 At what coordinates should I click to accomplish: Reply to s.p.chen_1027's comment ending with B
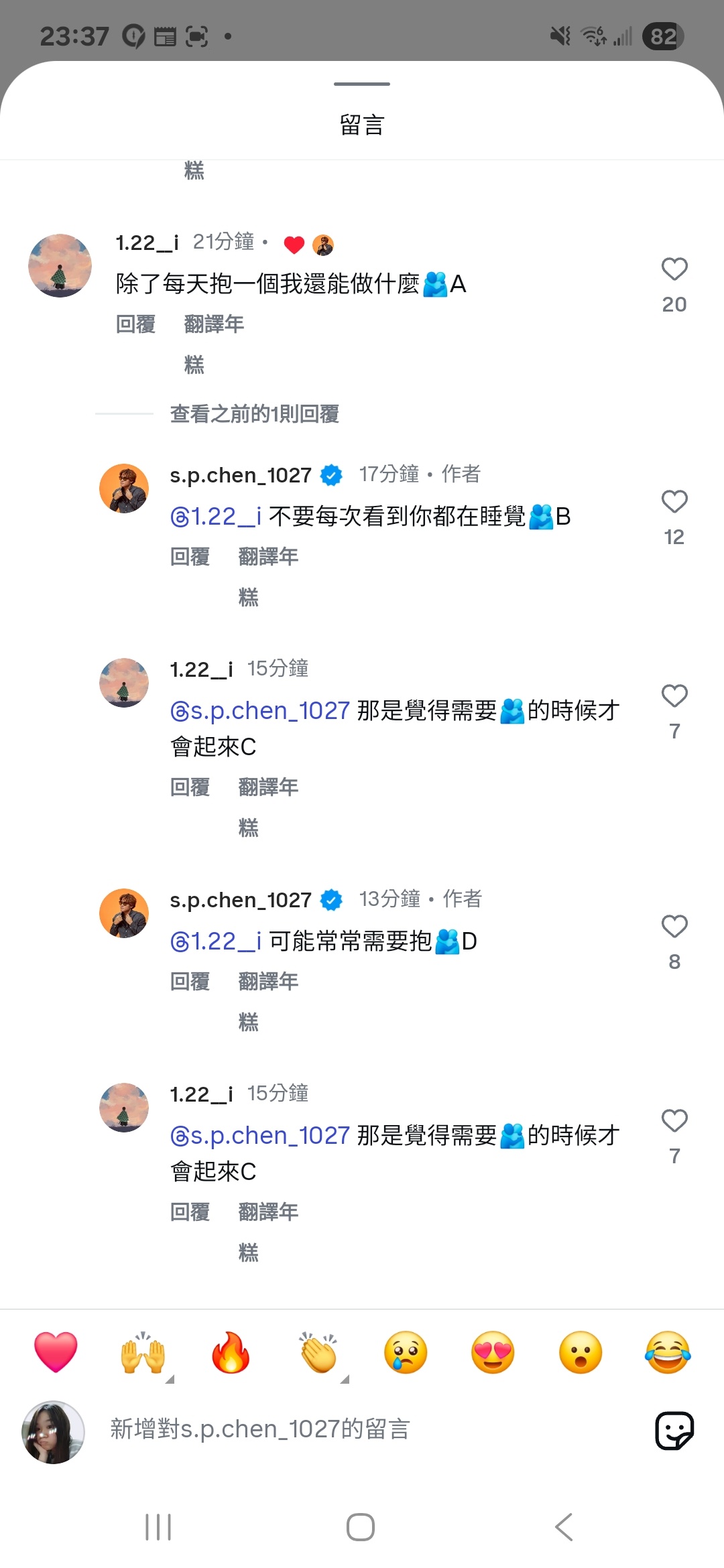point(190,557)
